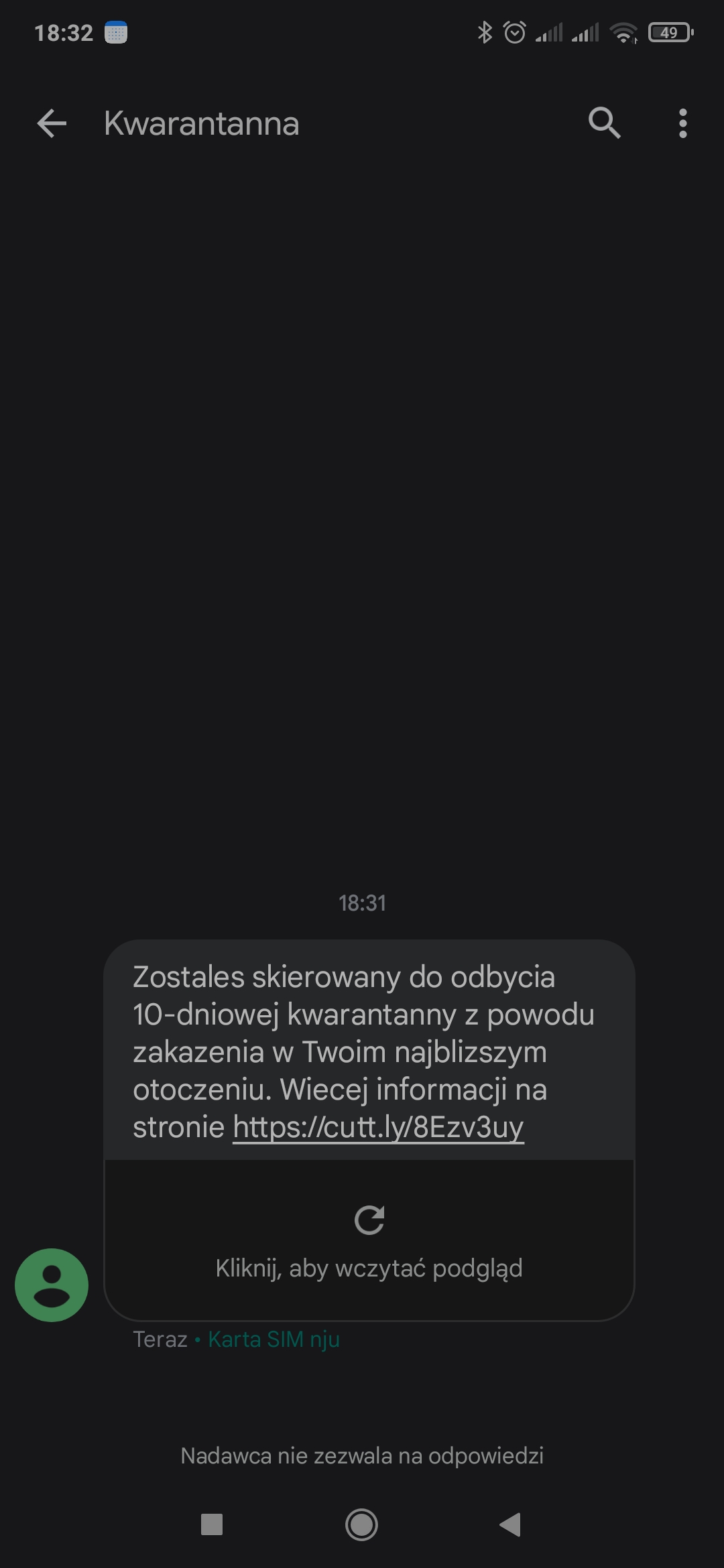Open the three-dot overflow menu

pos(682,124)
